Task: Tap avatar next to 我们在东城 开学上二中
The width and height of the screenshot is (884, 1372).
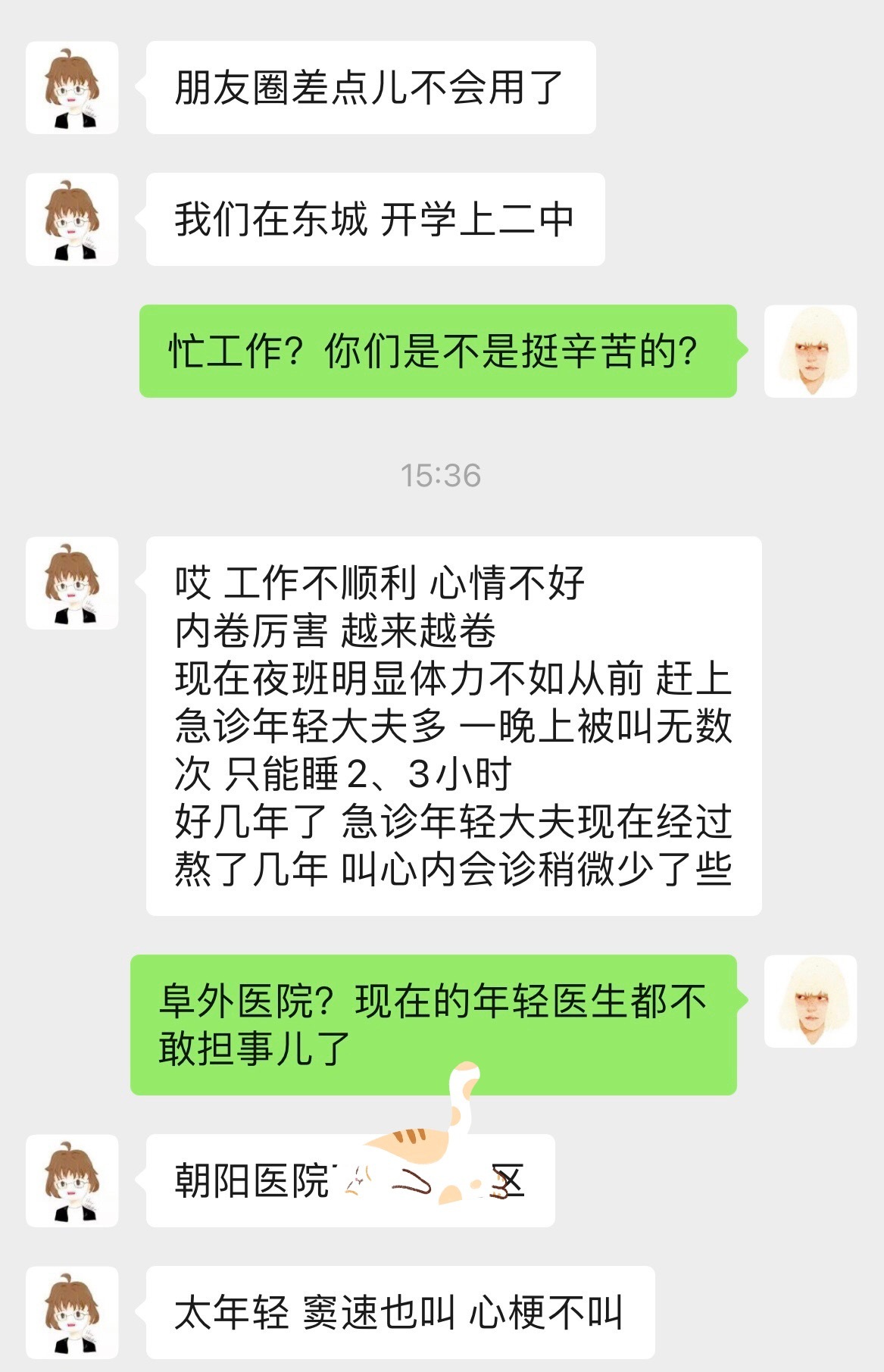Action: click(x=72, y=220)
